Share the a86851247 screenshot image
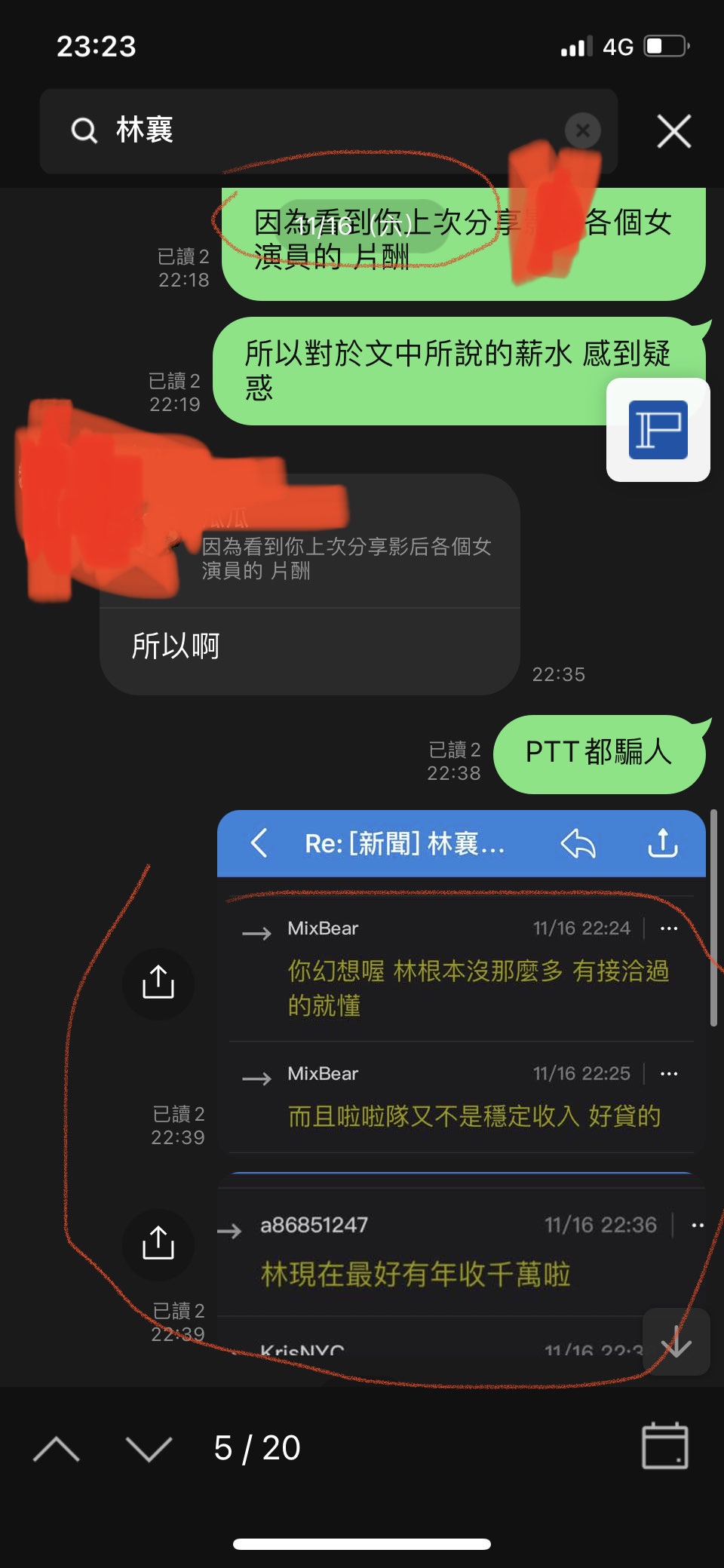Screen dimensions: 724x1568 click(x=158, y=1244)
